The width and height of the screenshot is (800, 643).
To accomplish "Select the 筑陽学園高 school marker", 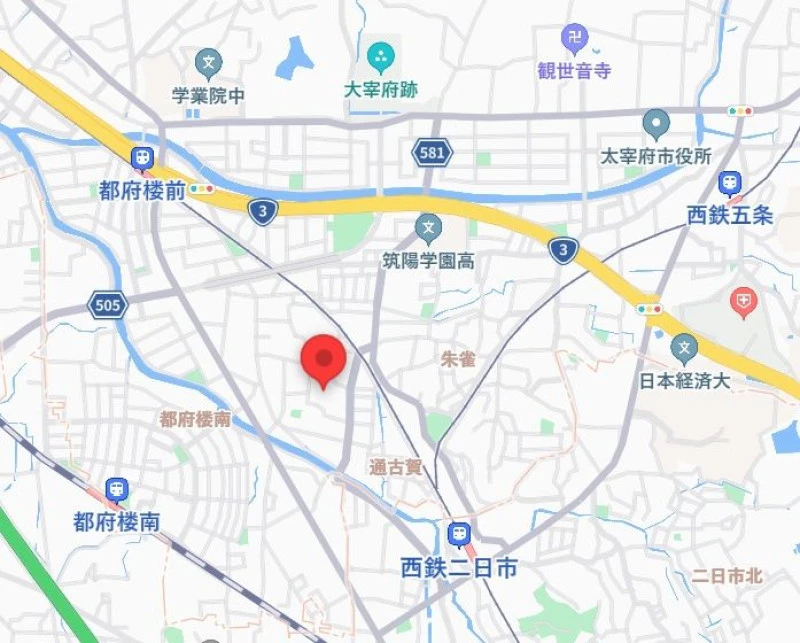I will [x=429, y=229].
